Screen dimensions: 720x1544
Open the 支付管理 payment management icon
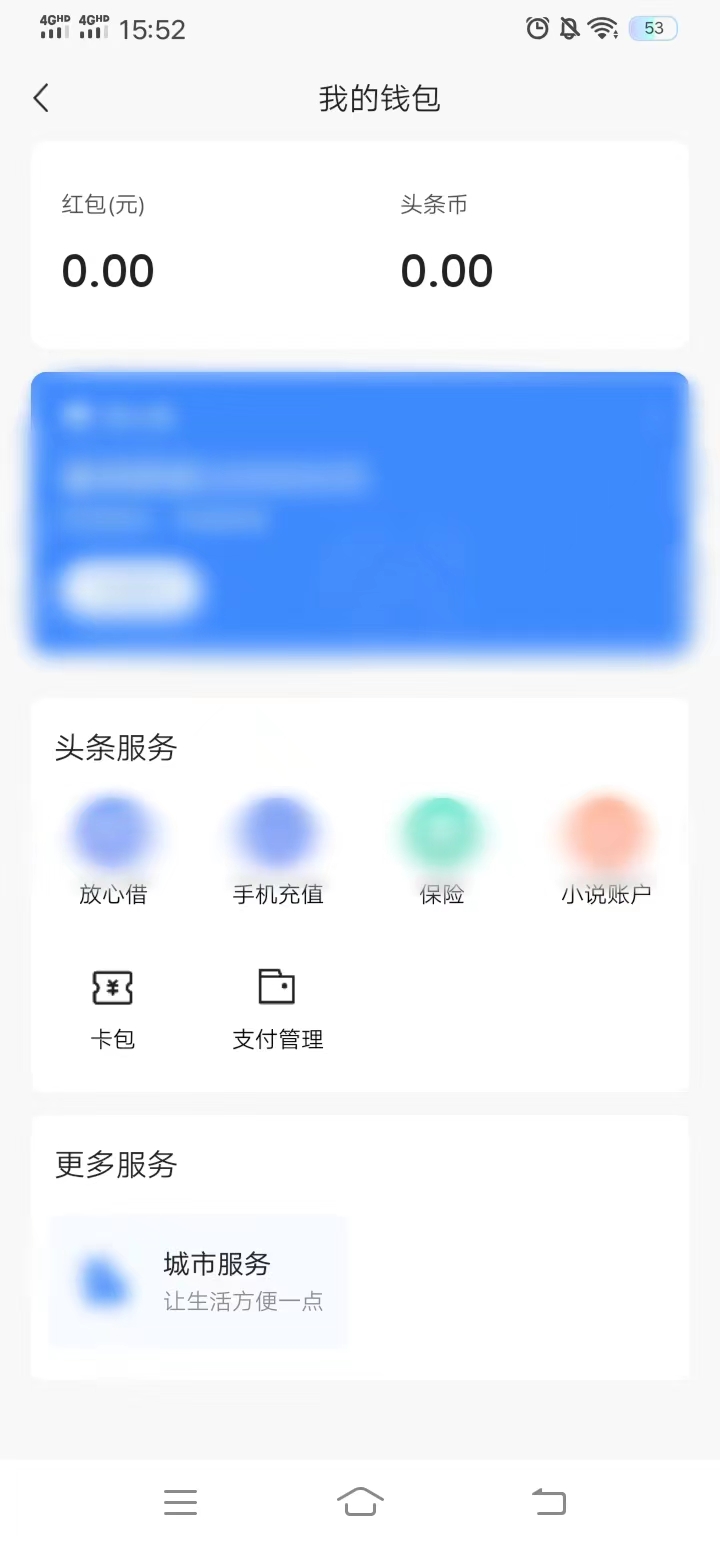(x=277, y=987)
